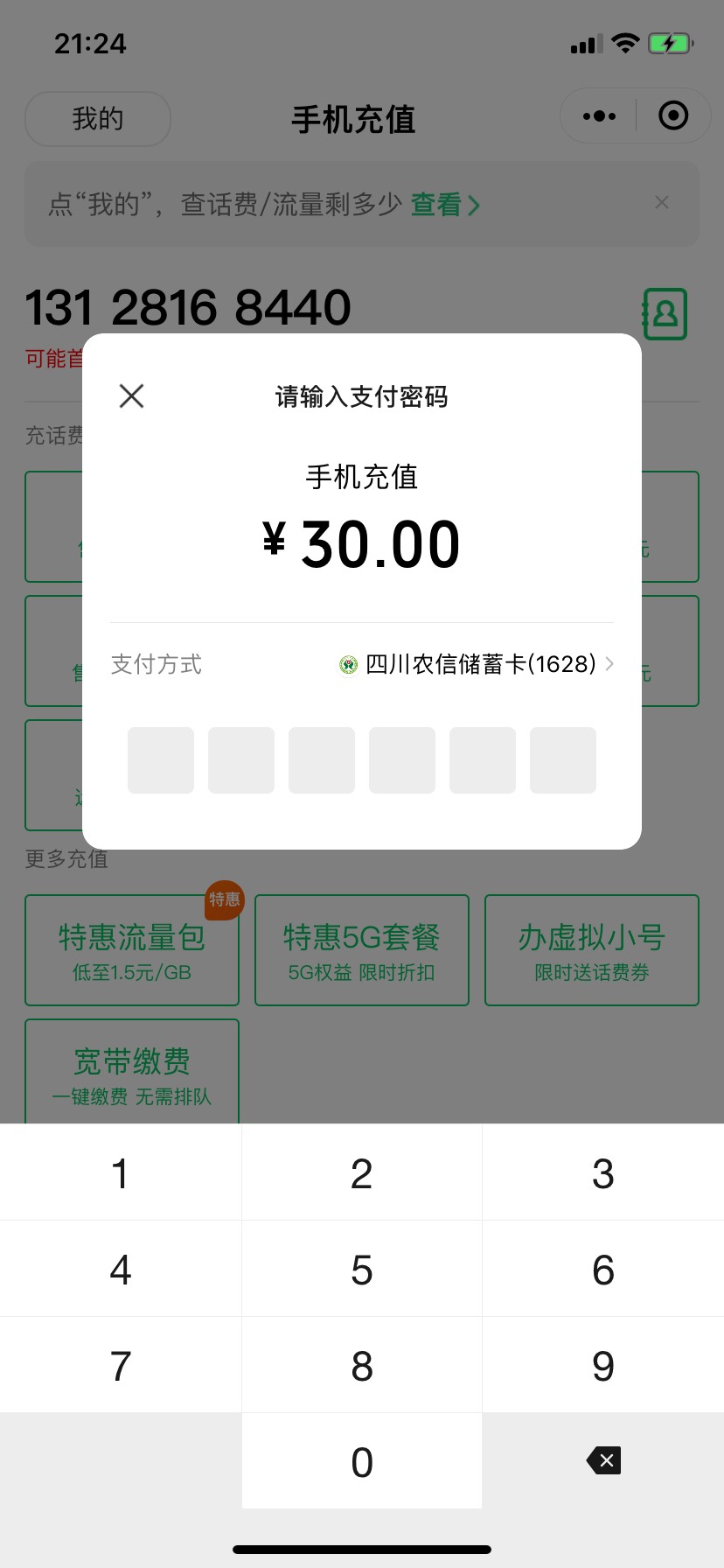The height and width of the screenshot is (1568, 724).
Task: Enter digit 4 on keypad
Action: 121,1269
